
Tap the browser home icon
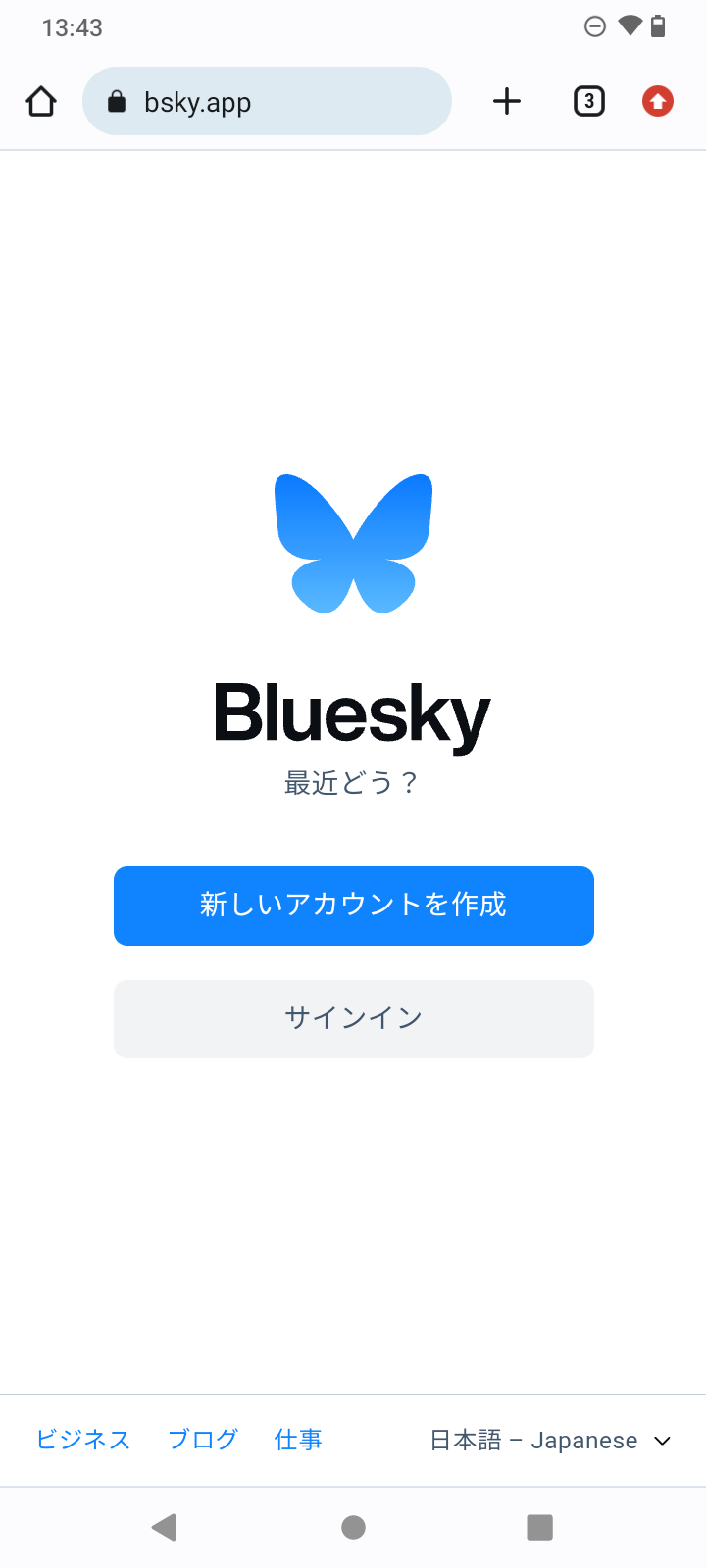point(41,102)
